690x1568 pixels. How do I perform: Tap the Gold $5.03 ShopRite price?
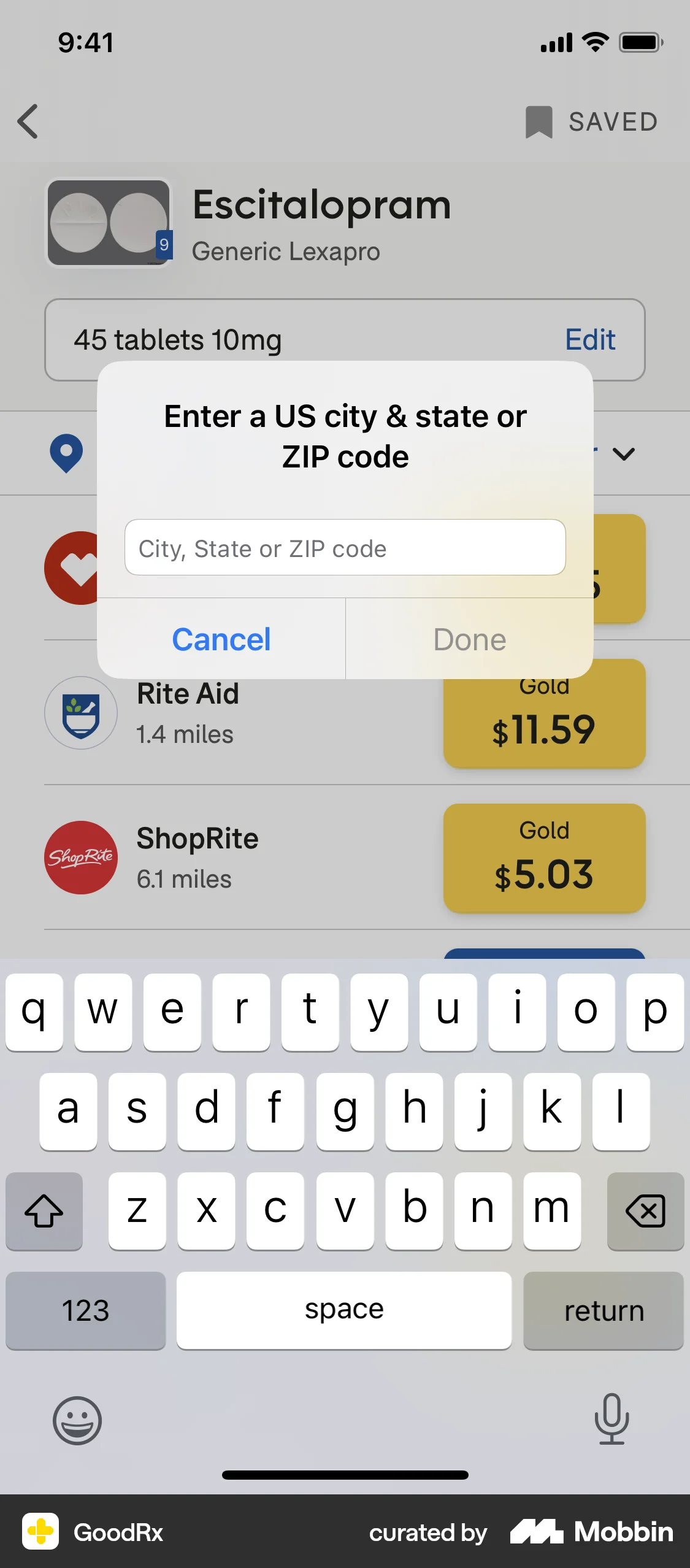click(545, 857)
